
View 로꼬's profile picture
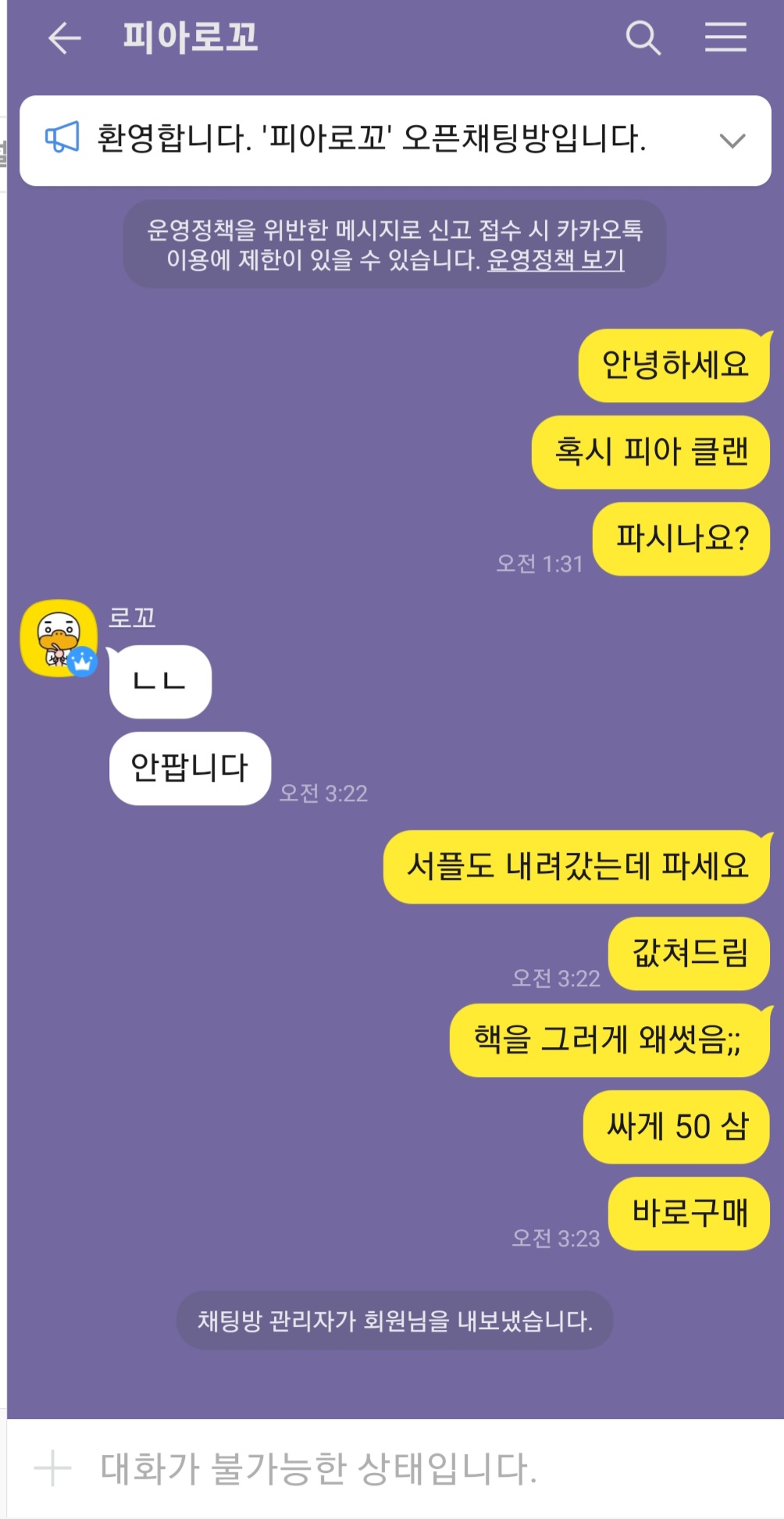pos(59,638)
